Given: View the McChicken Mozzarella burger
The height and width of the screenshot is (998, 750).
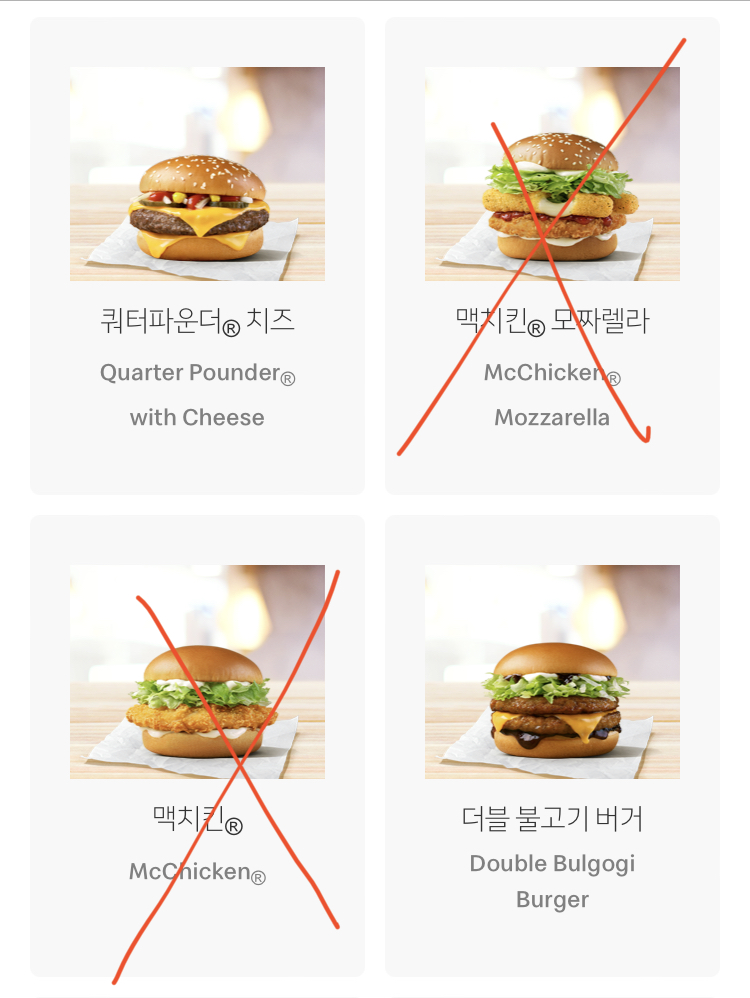Looking at the screenshot, I should (552, 255).
